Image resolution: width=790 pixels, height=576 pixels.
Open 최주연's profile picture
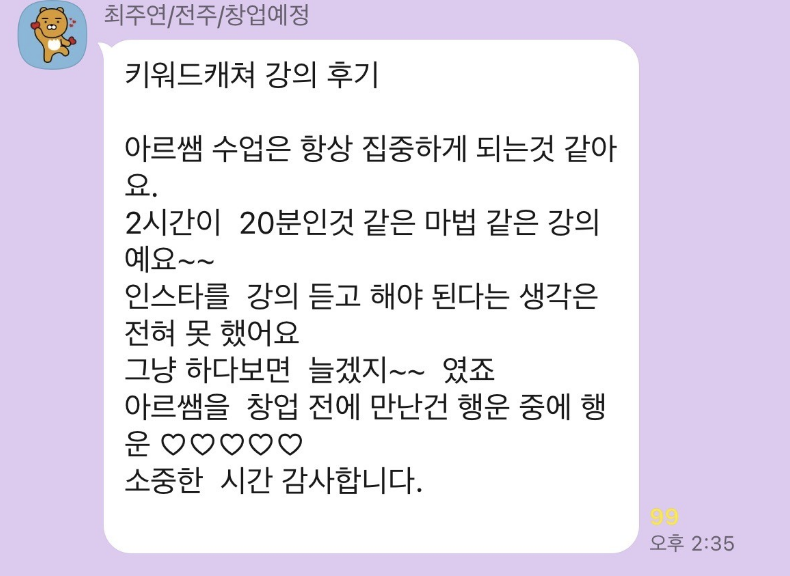[x=53, y=35]
